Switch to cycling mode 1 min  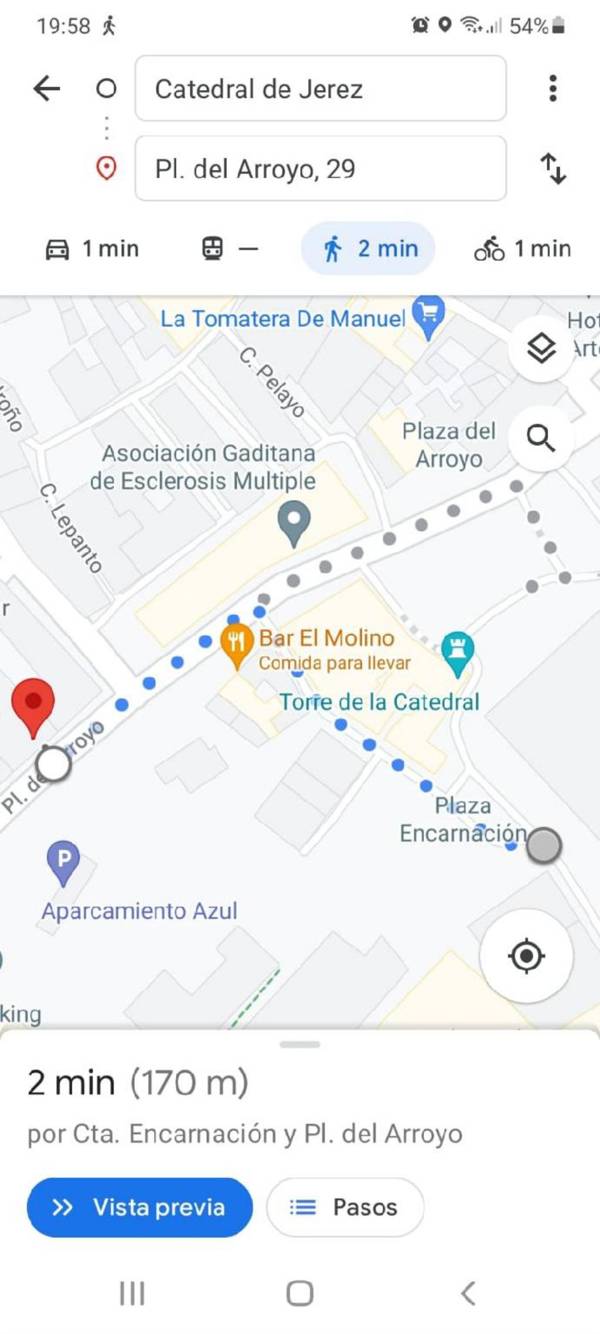click(x=522, y=249)
